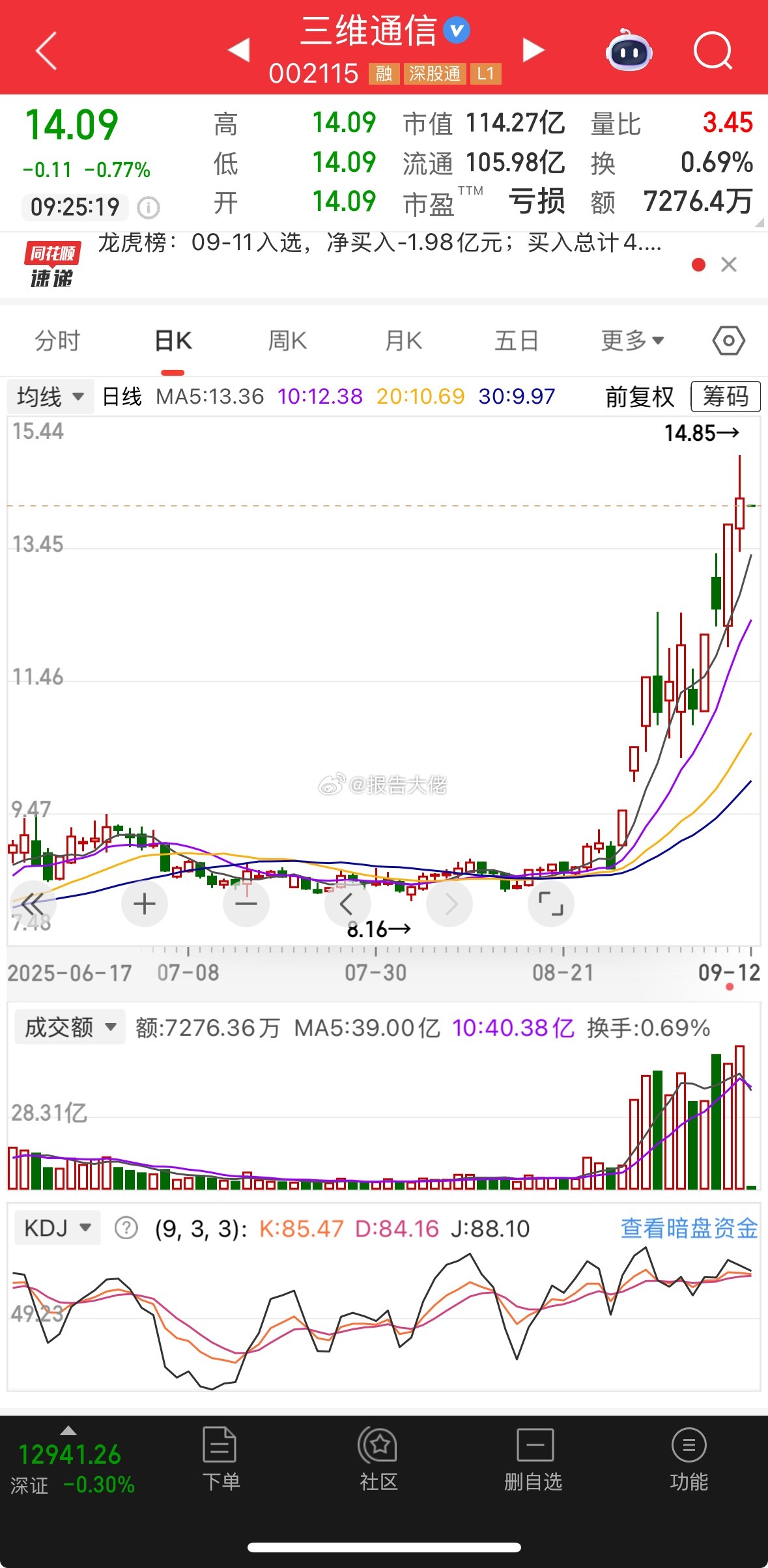Switch to the 五日 tab
768x1568 pixels.
[516, 341]
